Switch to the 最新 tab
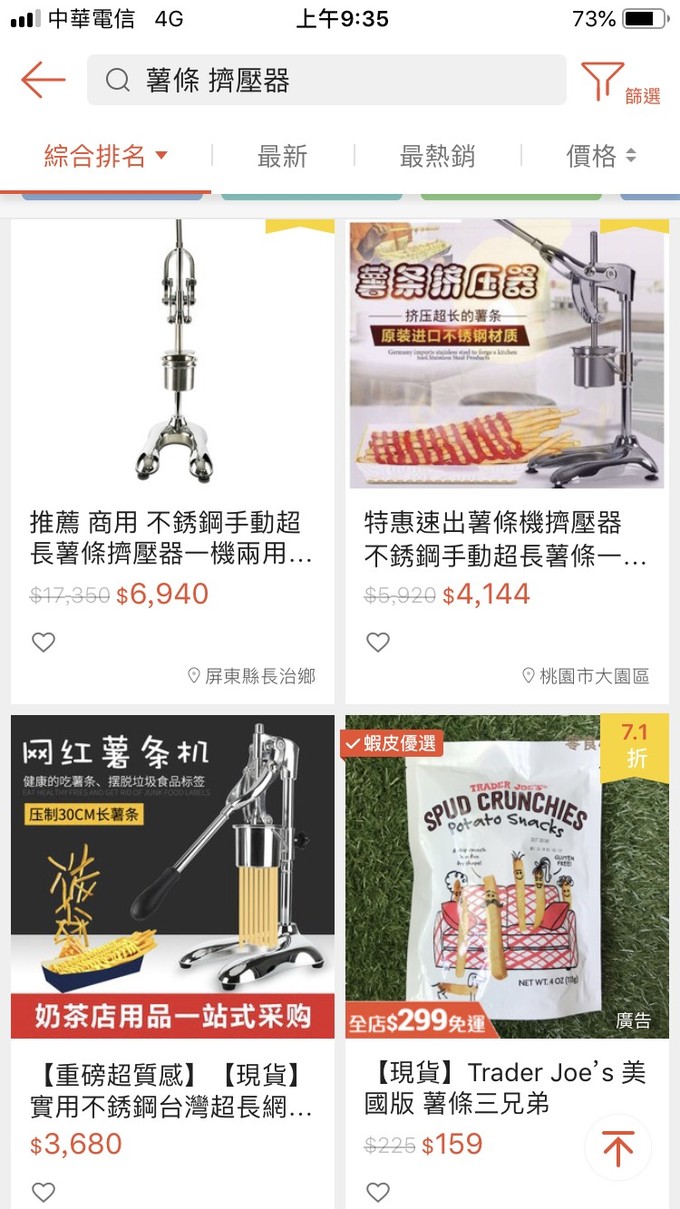This screenshot has width=680, height=1209. [282, 156]
